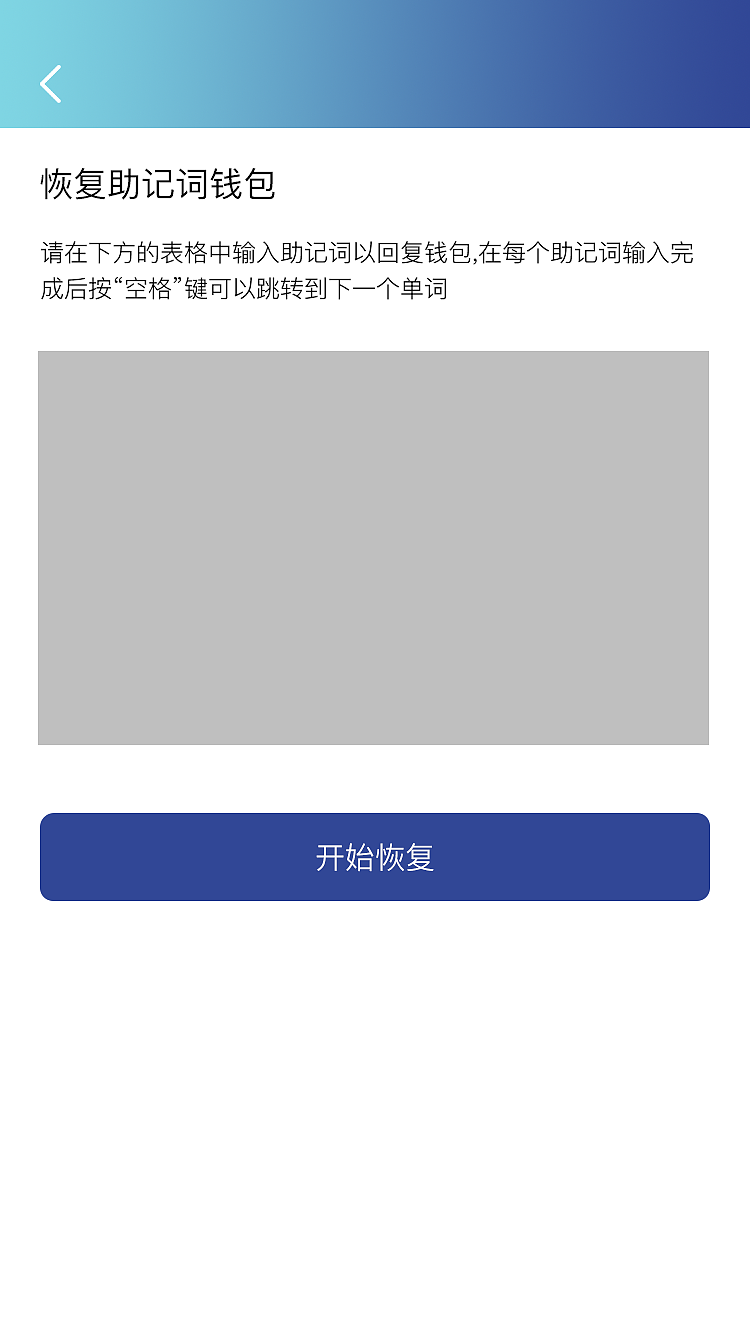750x1334 pixels.
Task: Tap the gradient header bar
Action: (375, 65)
